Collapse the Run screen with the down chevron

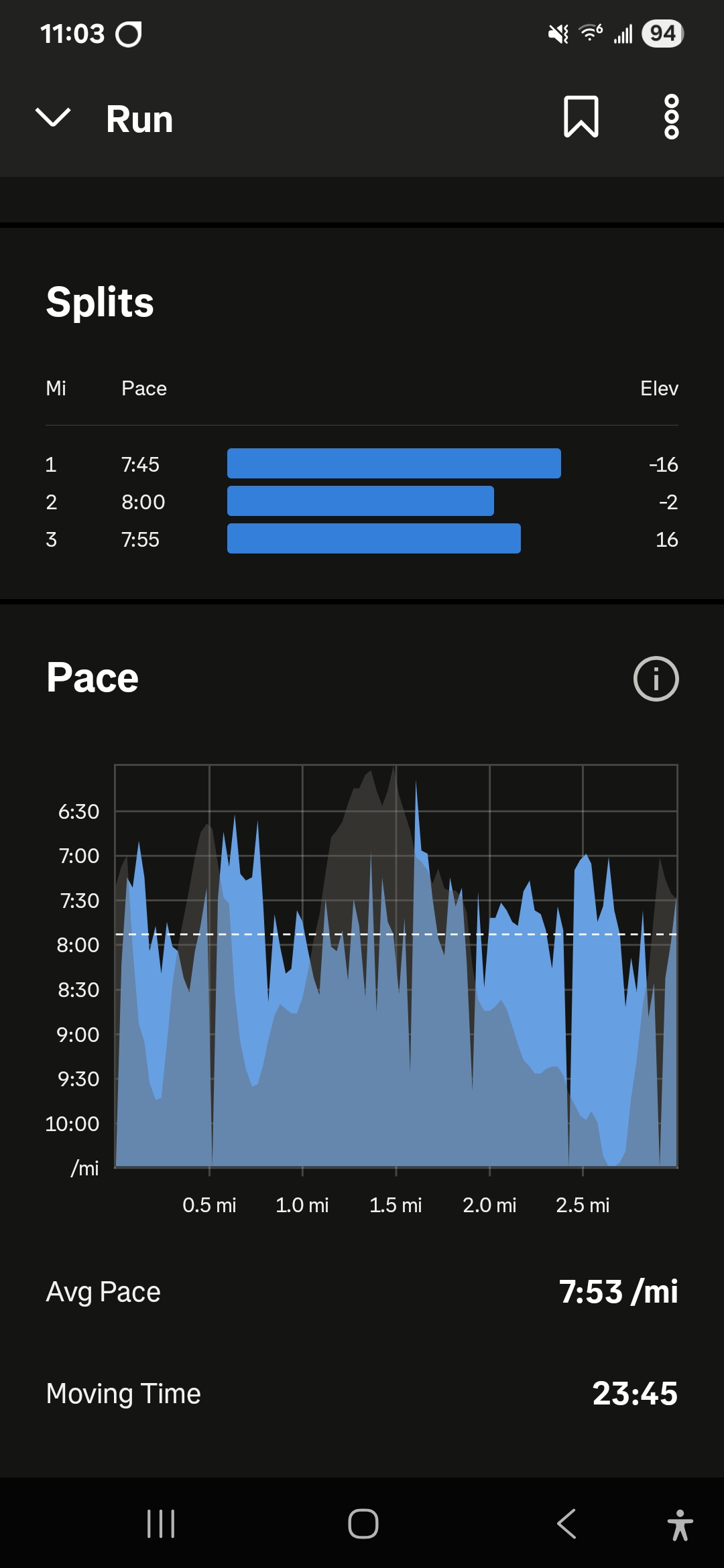coord(53,118)
